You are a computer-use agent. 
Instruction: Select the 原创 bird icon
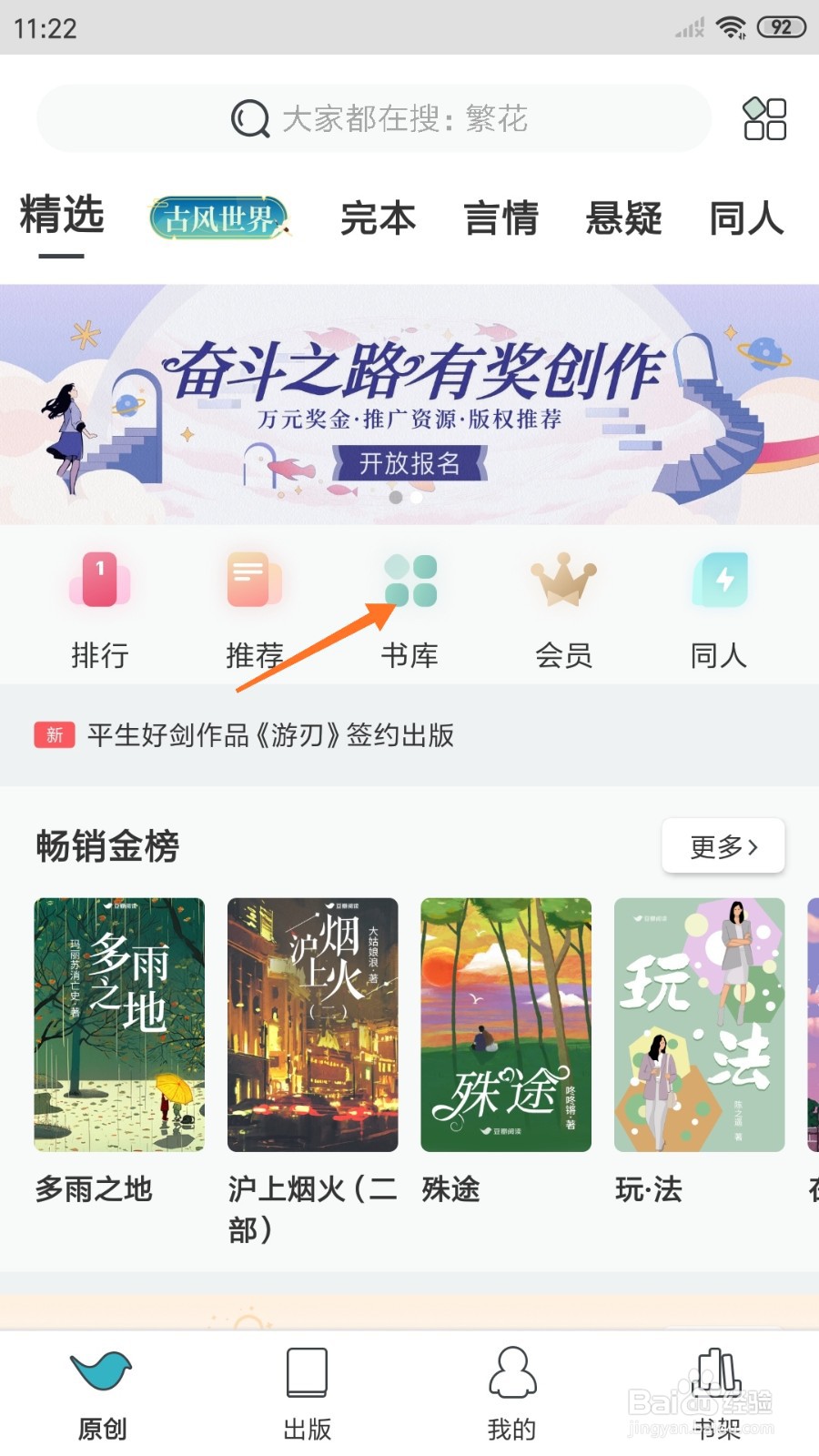[100, 1383]
